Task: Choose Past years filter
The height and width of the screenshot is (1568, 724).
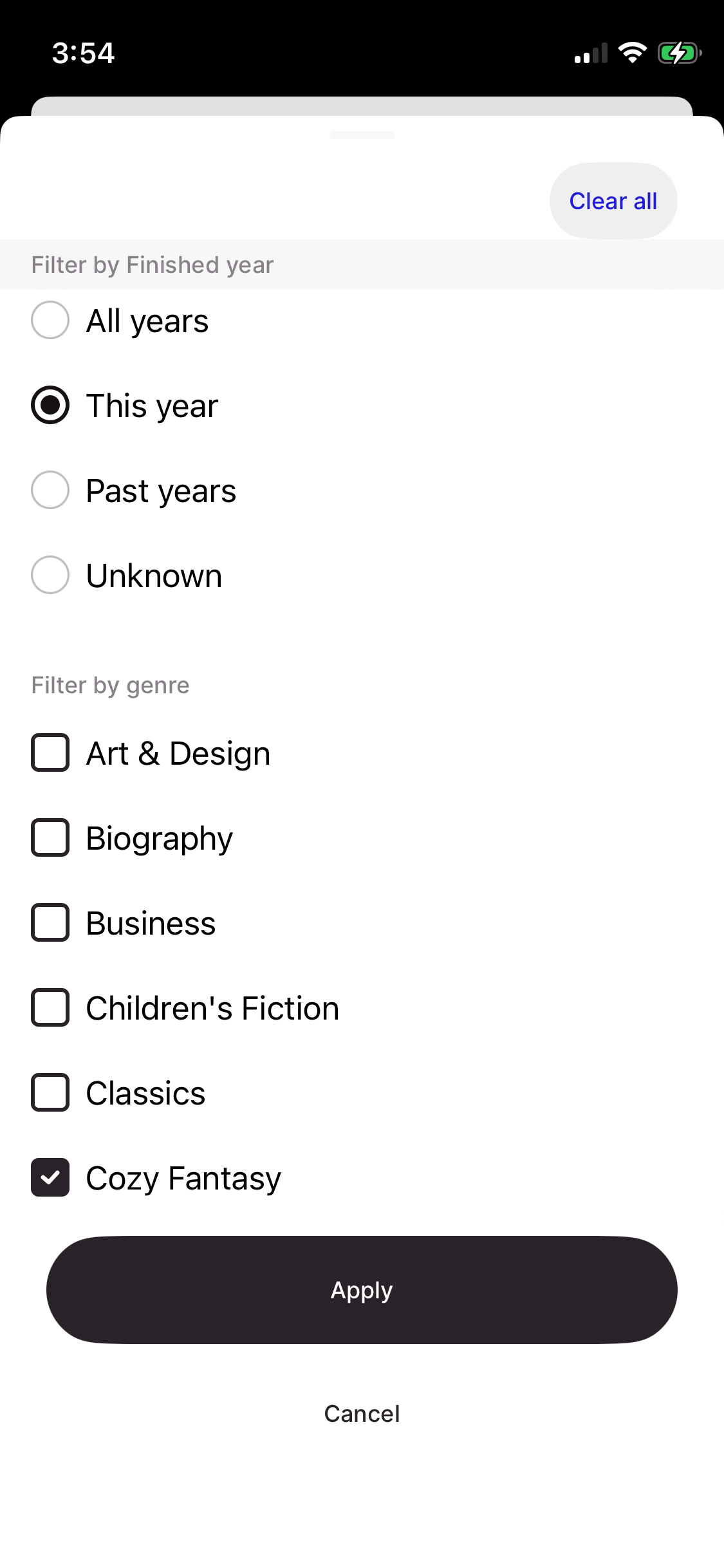Action: point(50,490)
